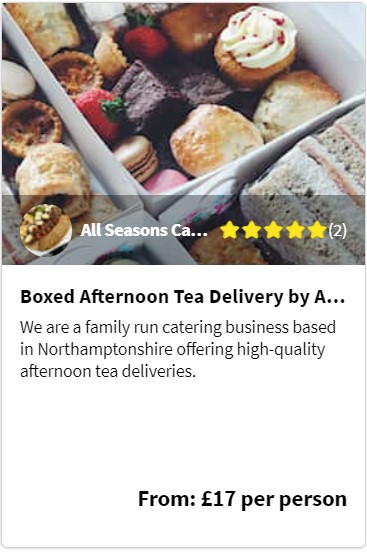
Task: View the All Seasons Ca... supplier profile
Action: (144, 230)
